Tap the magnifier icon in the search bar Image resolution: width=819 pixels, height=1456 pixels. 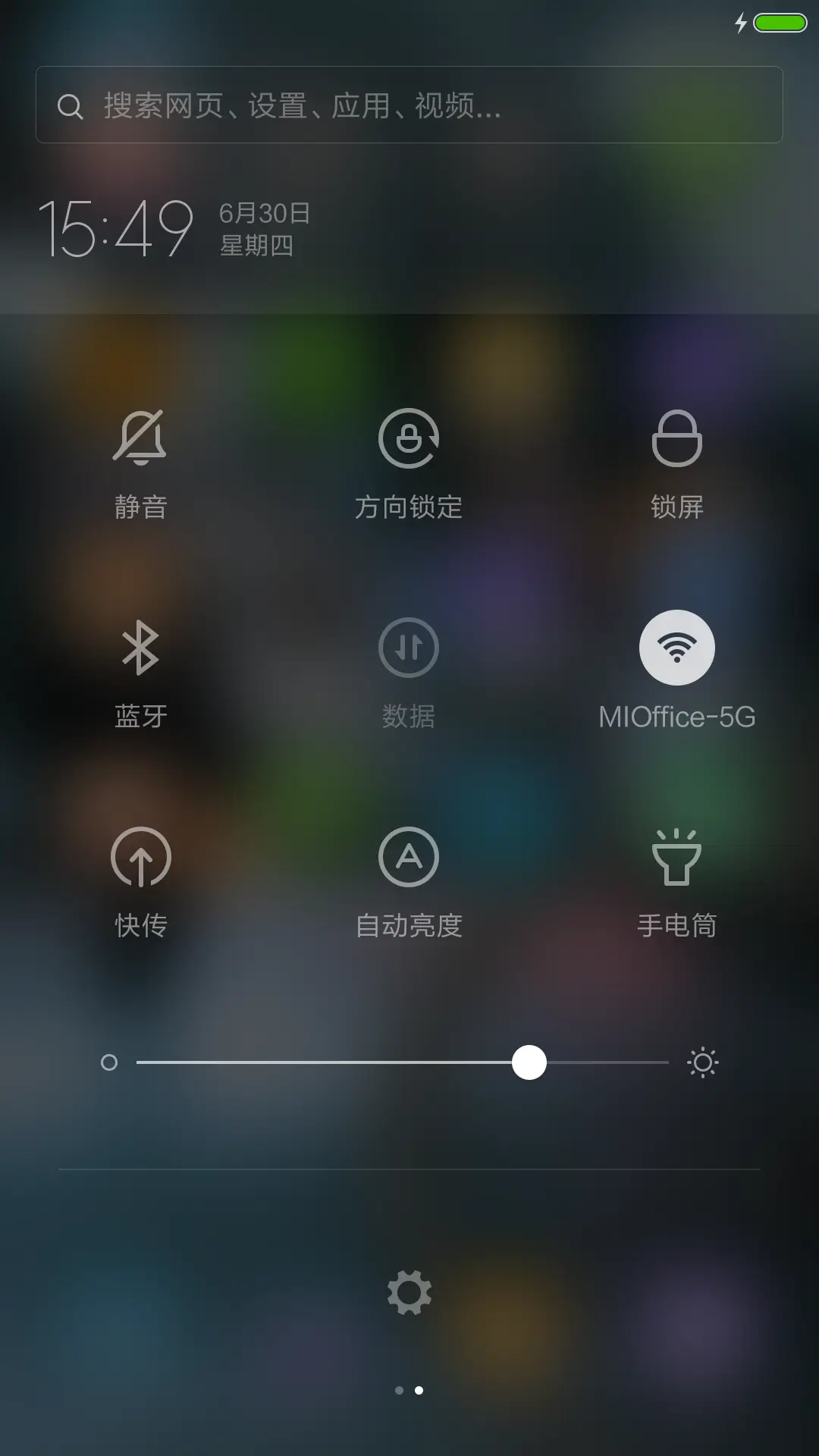tap(71, 106)
